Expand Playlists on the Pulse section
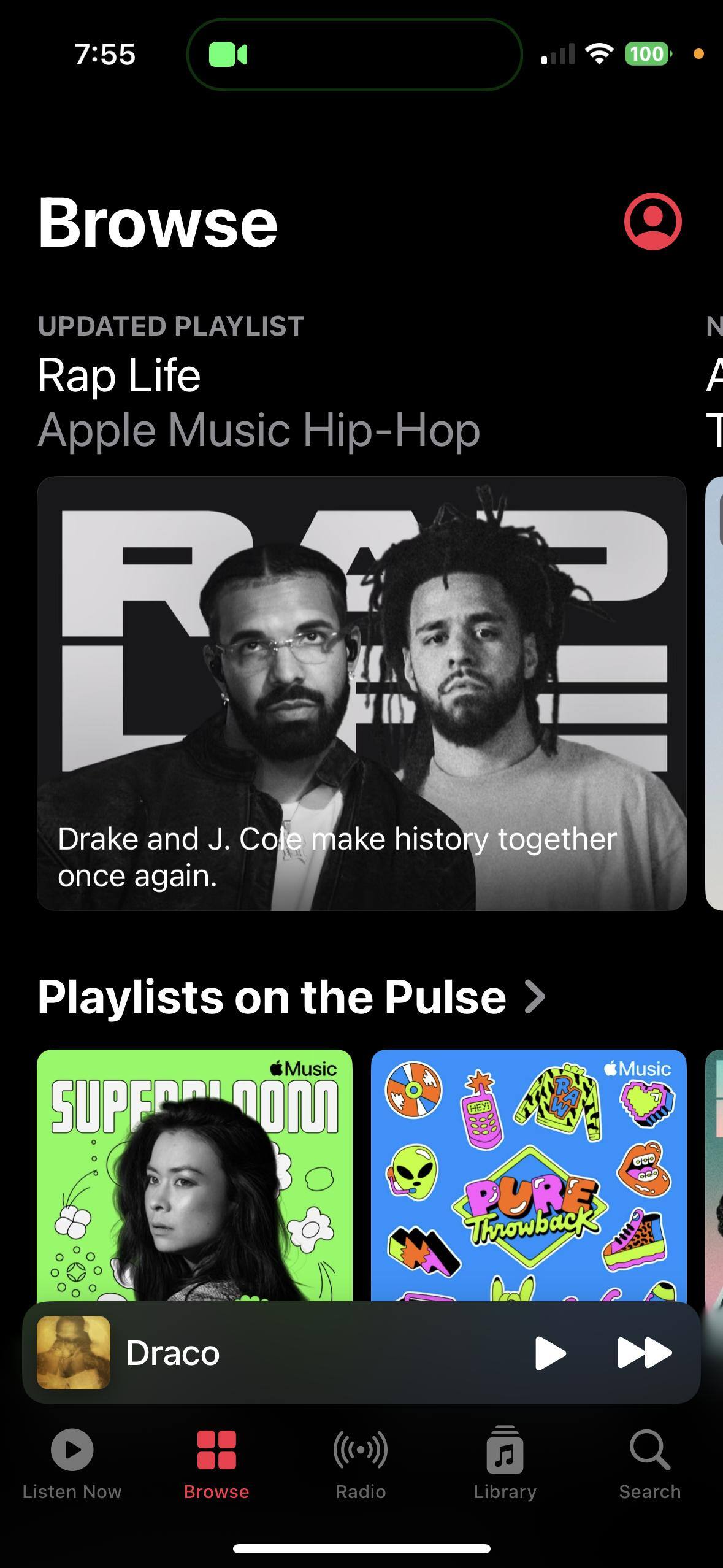 point(291,997)
